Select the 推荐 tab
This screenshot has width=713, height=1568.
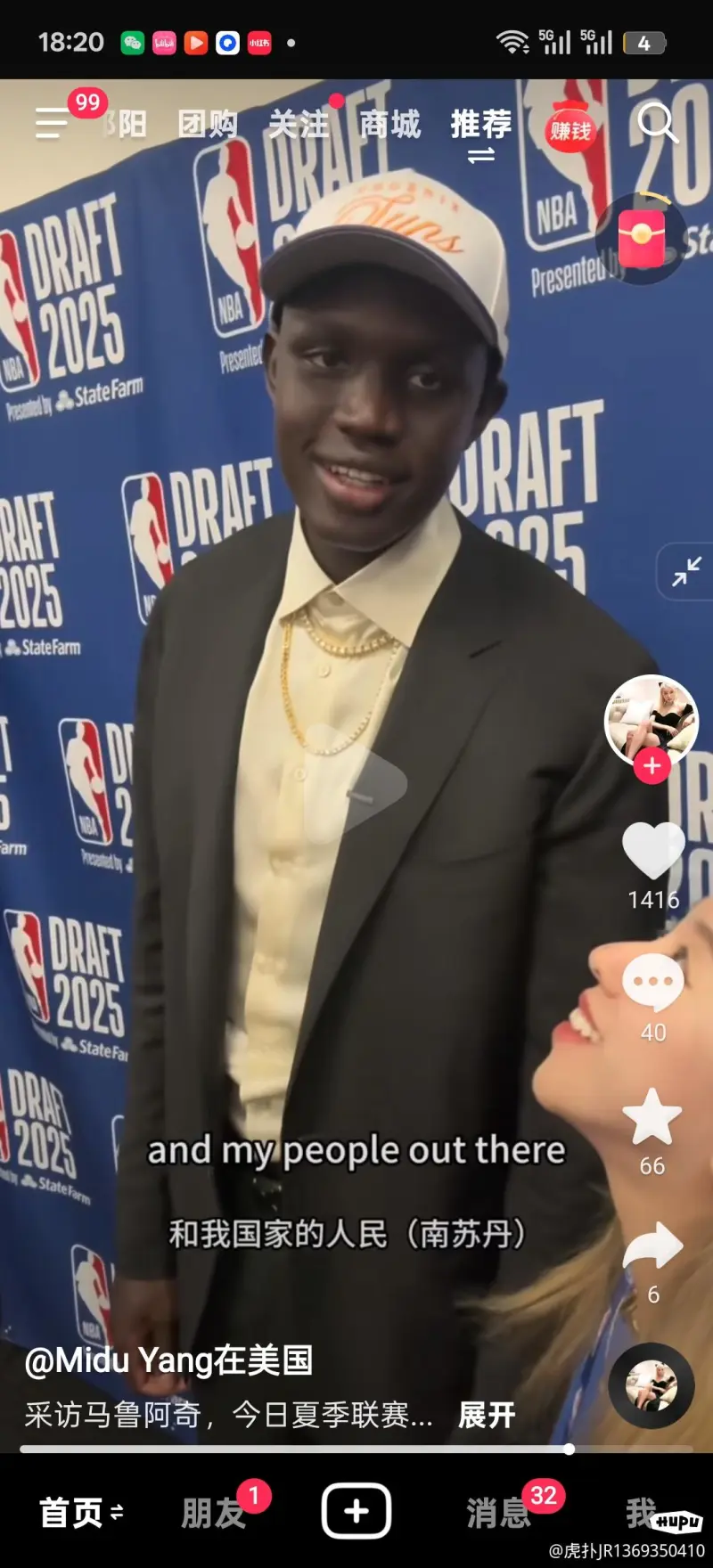click(481, 125)
